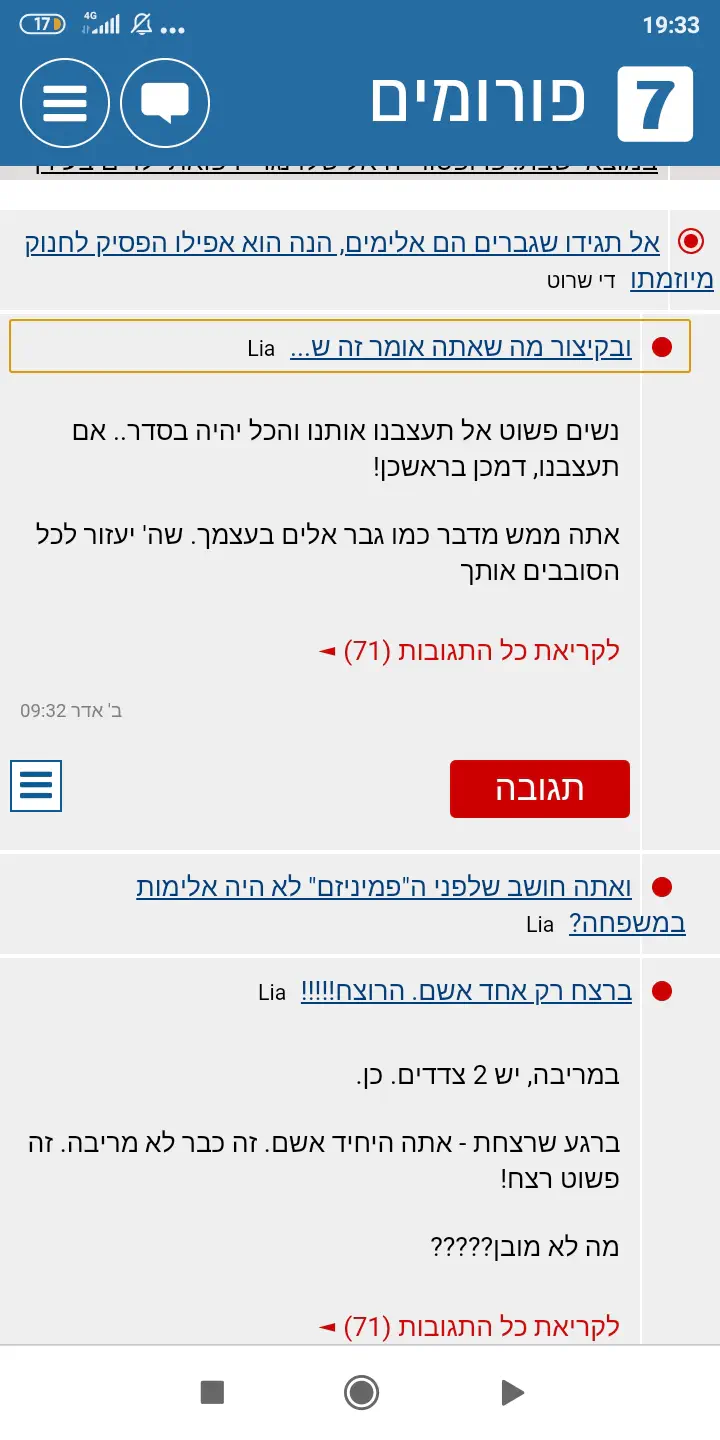The height and width of the screenshot is (1440, 720).
Task: Open the thread 'אל תגידו שגברים הם אלימים'
Action: (343, 243)
